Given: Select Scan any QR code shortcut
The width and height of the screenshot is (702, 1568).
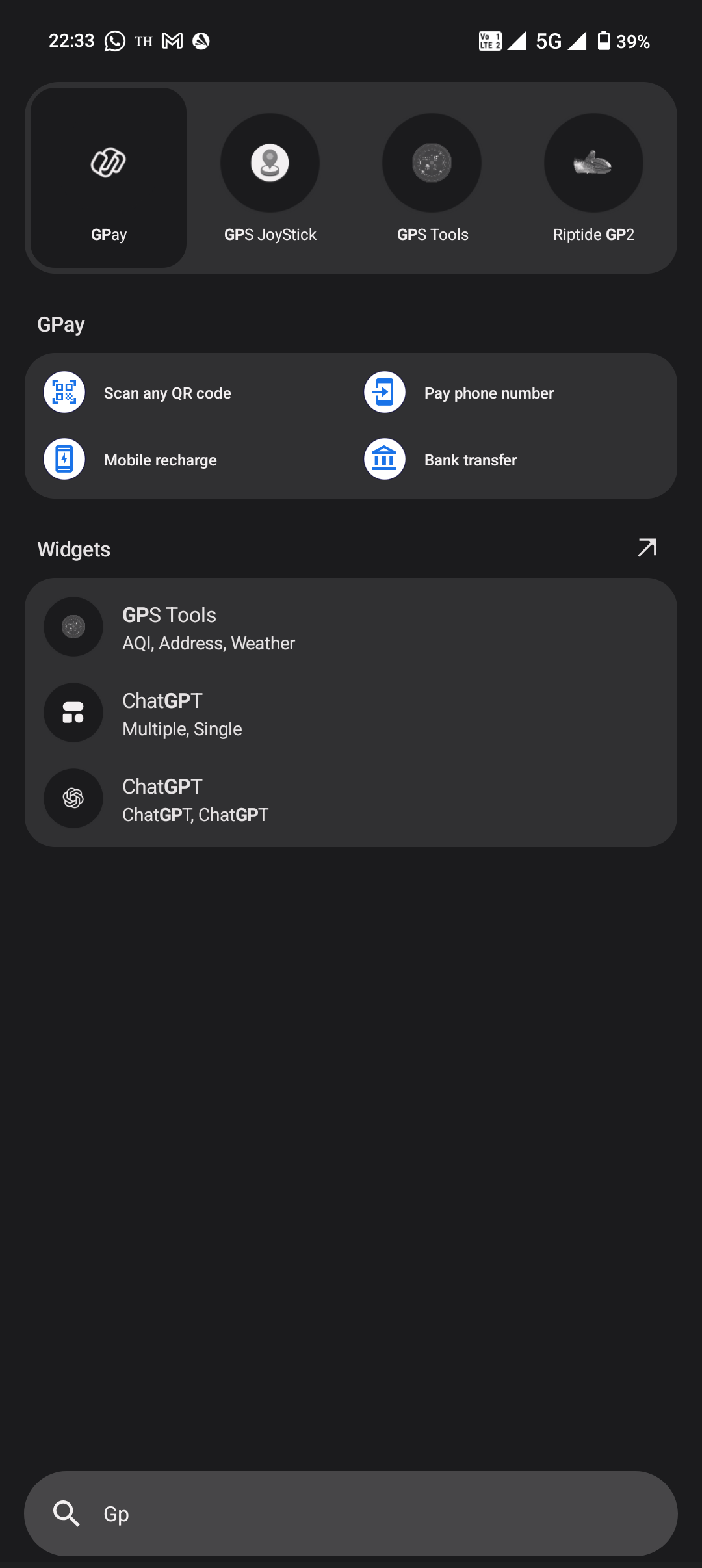Looking at the screenshot, I should [x=167, y=393].
